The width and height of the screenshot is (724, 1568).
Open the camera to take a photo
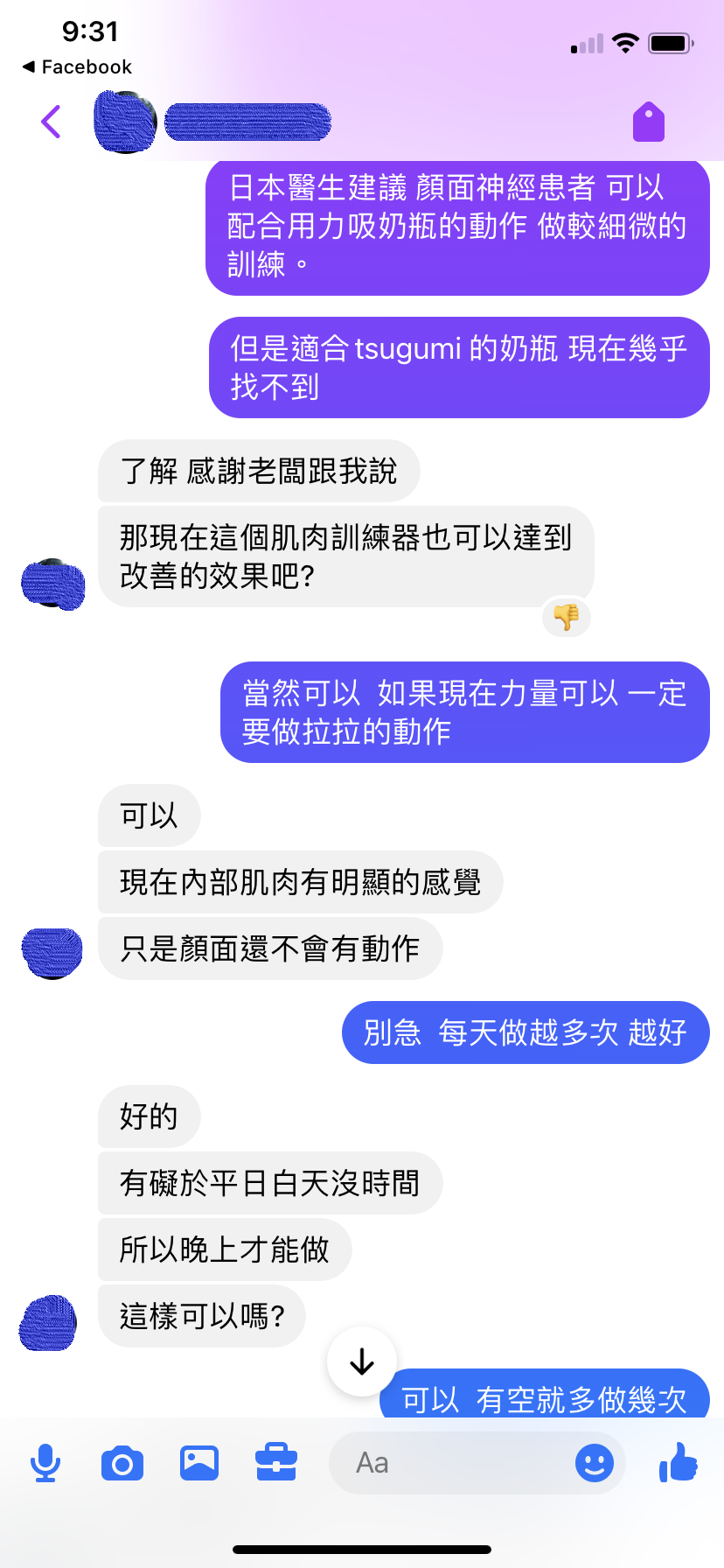coord(122,1463)
